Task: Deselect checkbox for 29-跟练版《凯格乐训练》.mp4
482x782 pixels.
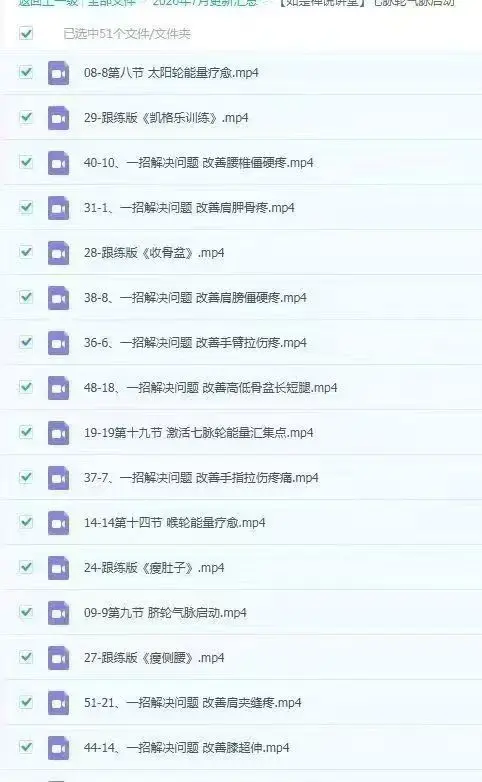Action: (x=26, y=117)
